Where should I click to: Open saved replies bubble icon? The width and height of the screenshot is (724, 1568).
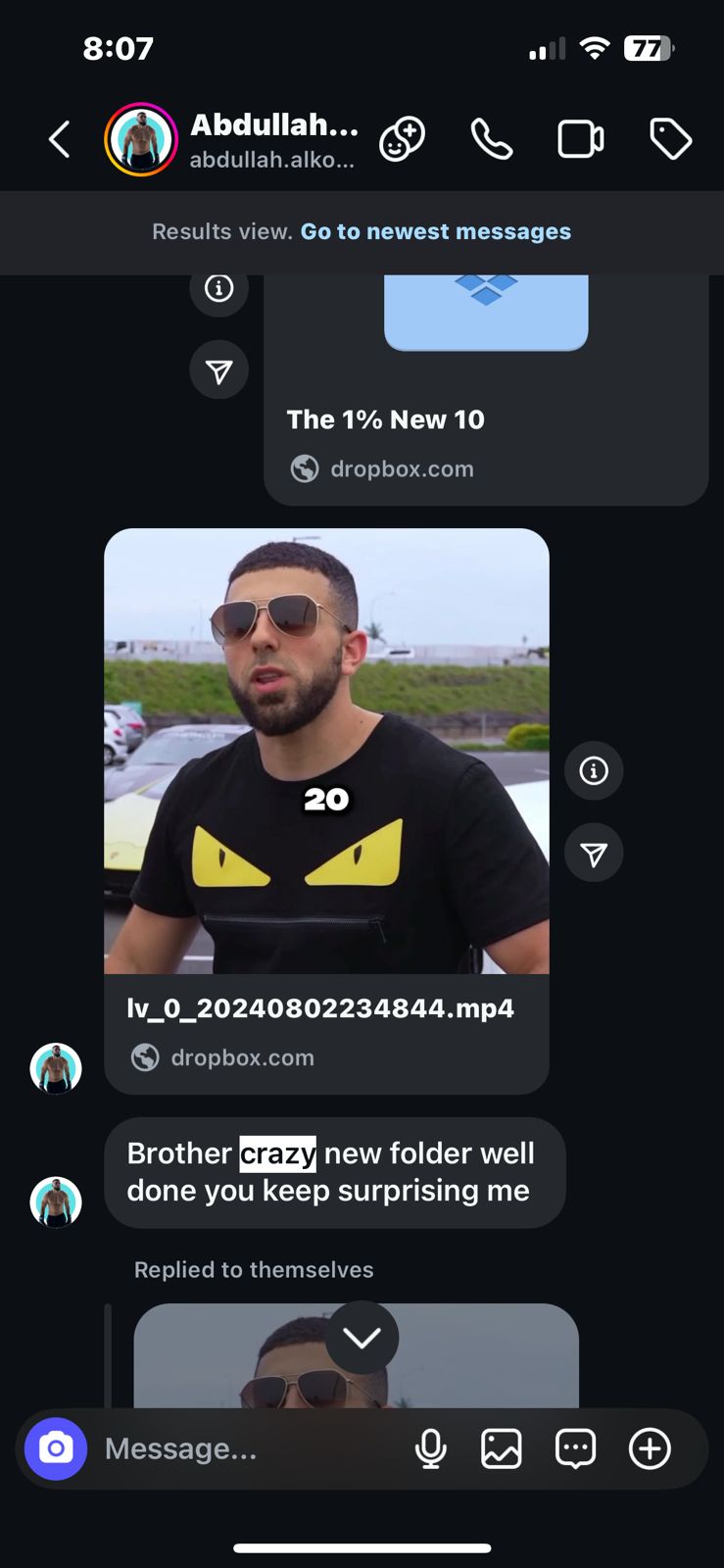point(575,1448)
